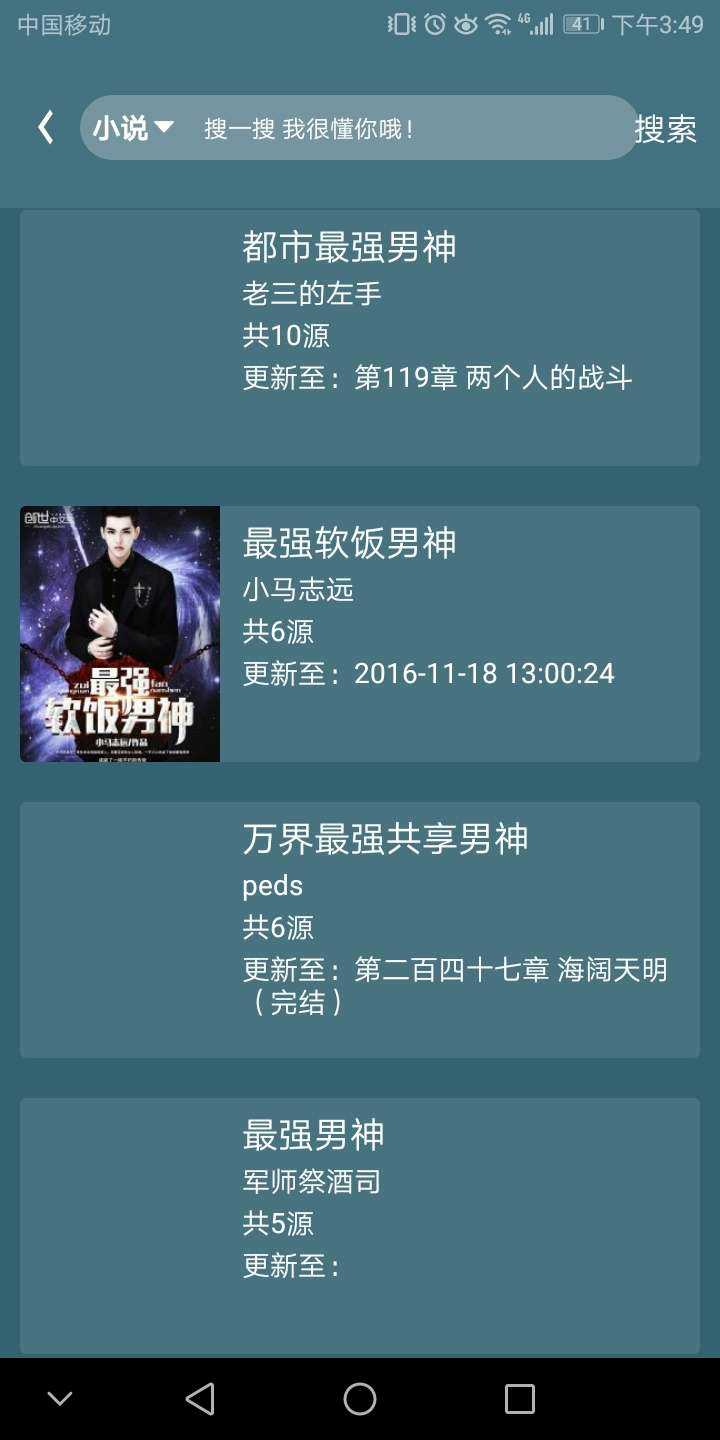Focus the 搜一搜 search field
Image resolution: width=720 pixels, height=1440 pixels.
(400, 128)
